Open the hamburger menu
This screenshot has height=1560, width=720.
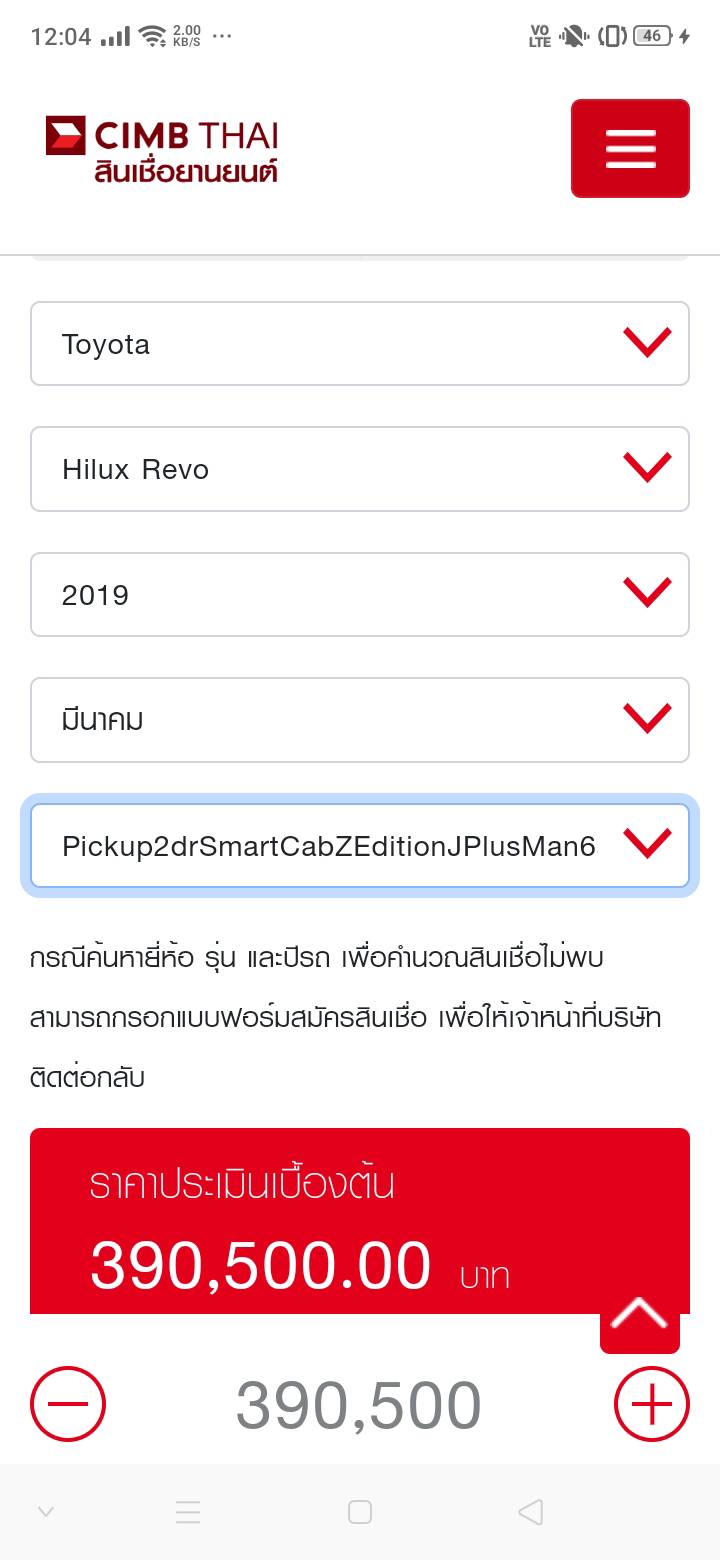coord(630,148)
